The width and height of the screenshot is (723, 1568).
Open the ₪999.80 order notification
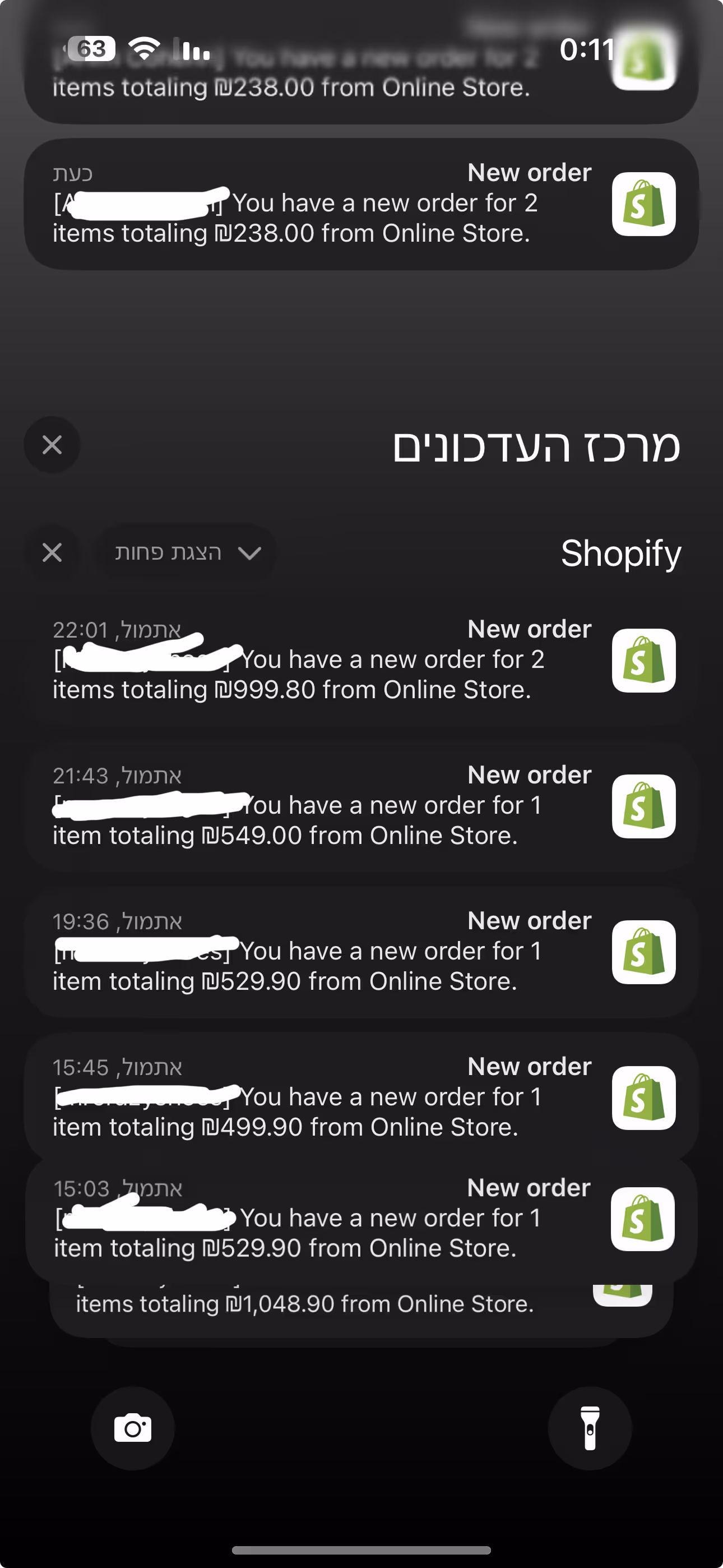(x=361, y=661)
